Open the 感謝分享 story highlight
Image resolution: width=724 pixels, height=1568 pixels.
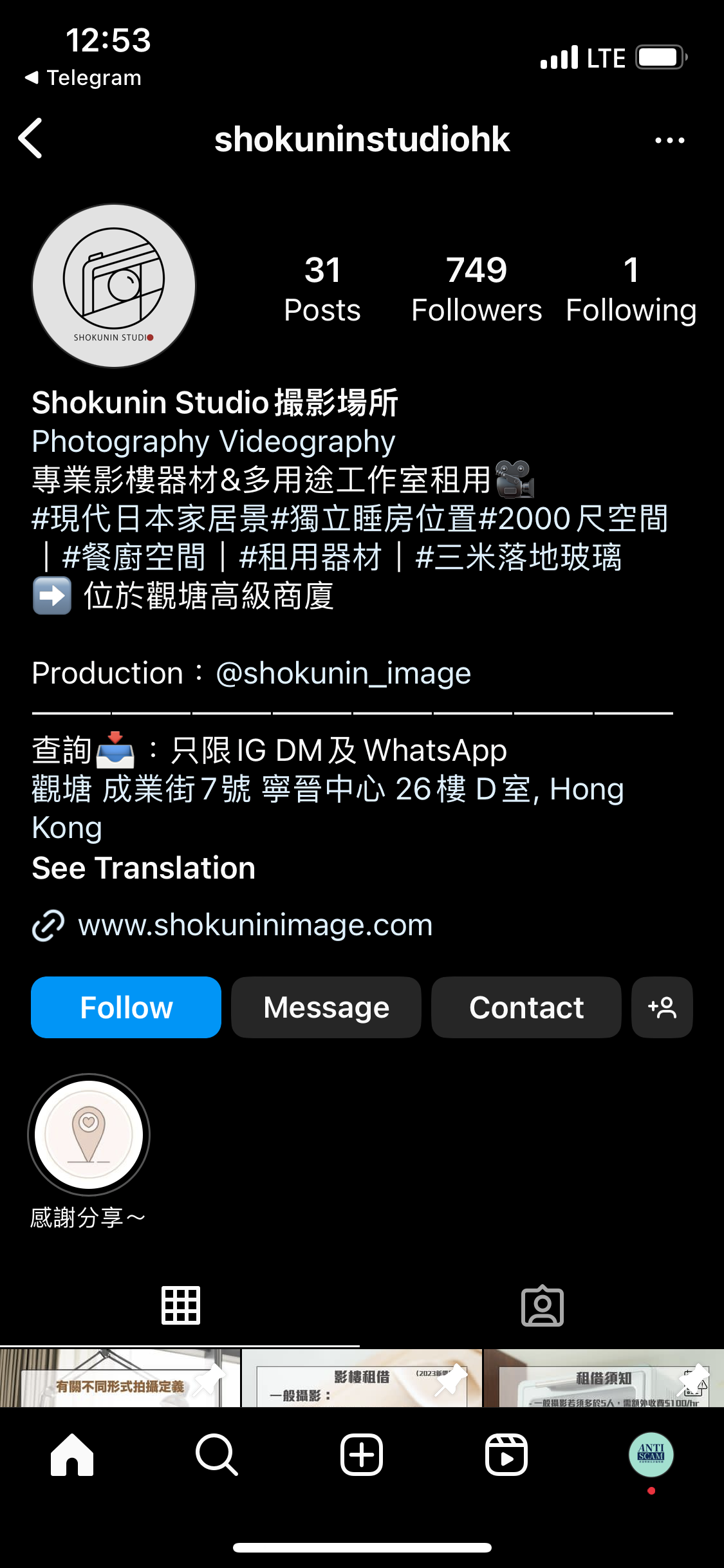pyautogui.click(x=89, y=1135)
